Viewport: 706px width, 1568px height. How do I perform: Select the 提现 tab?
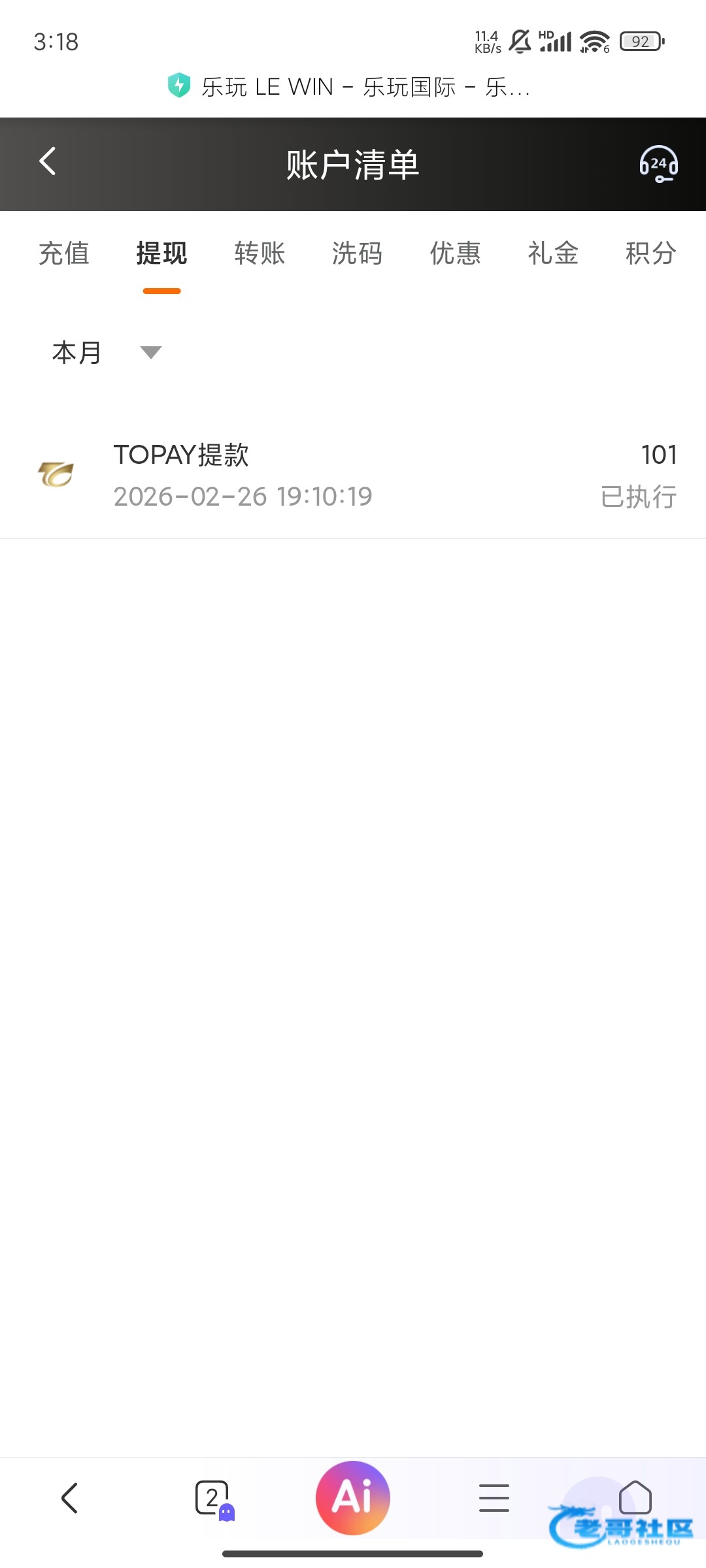161,253
